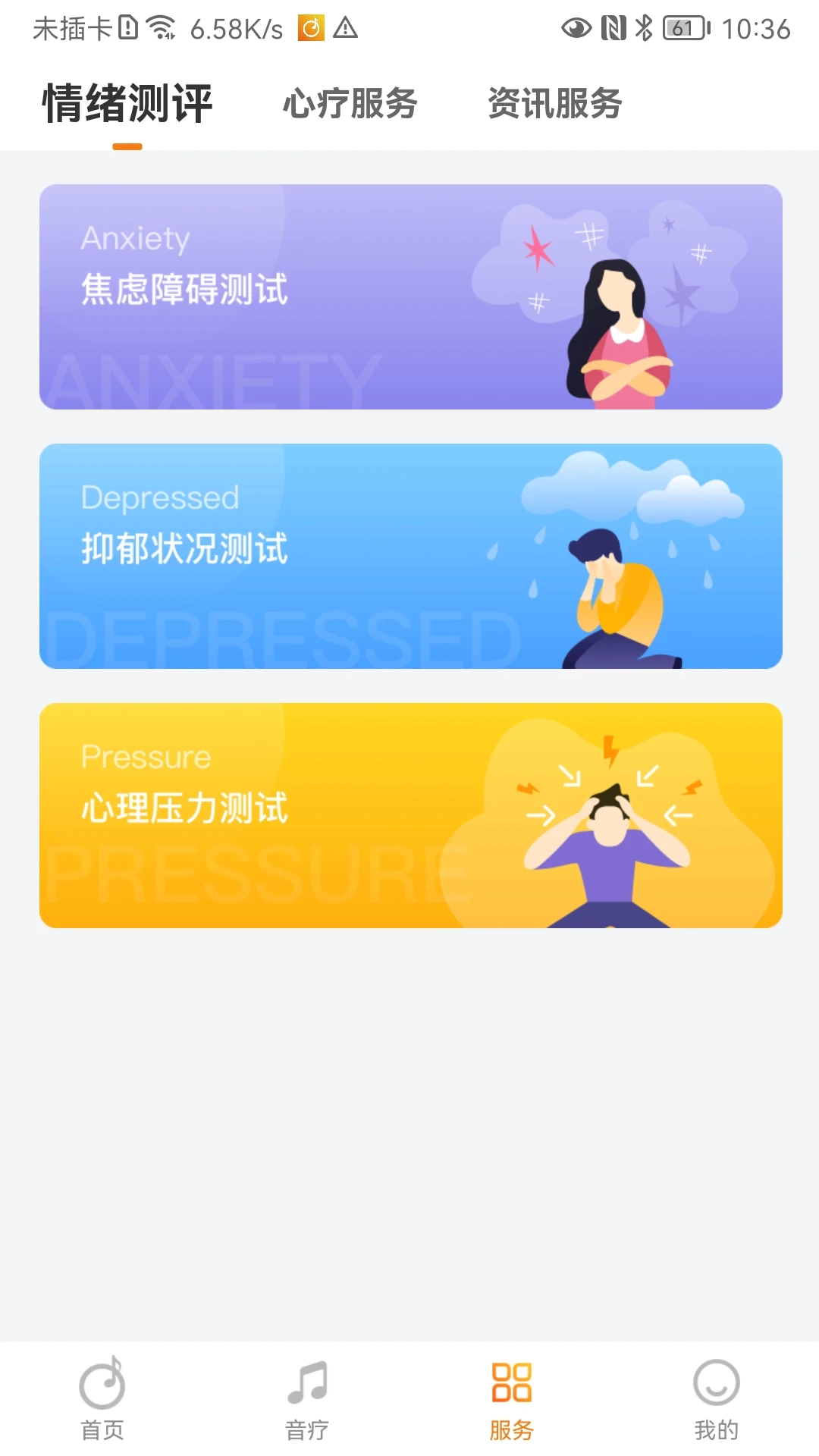Image resolution: width=819 pixels, height=1456 pixels.
Task: Switch to the 心疗服务 tab
Action: click(351, 105)
